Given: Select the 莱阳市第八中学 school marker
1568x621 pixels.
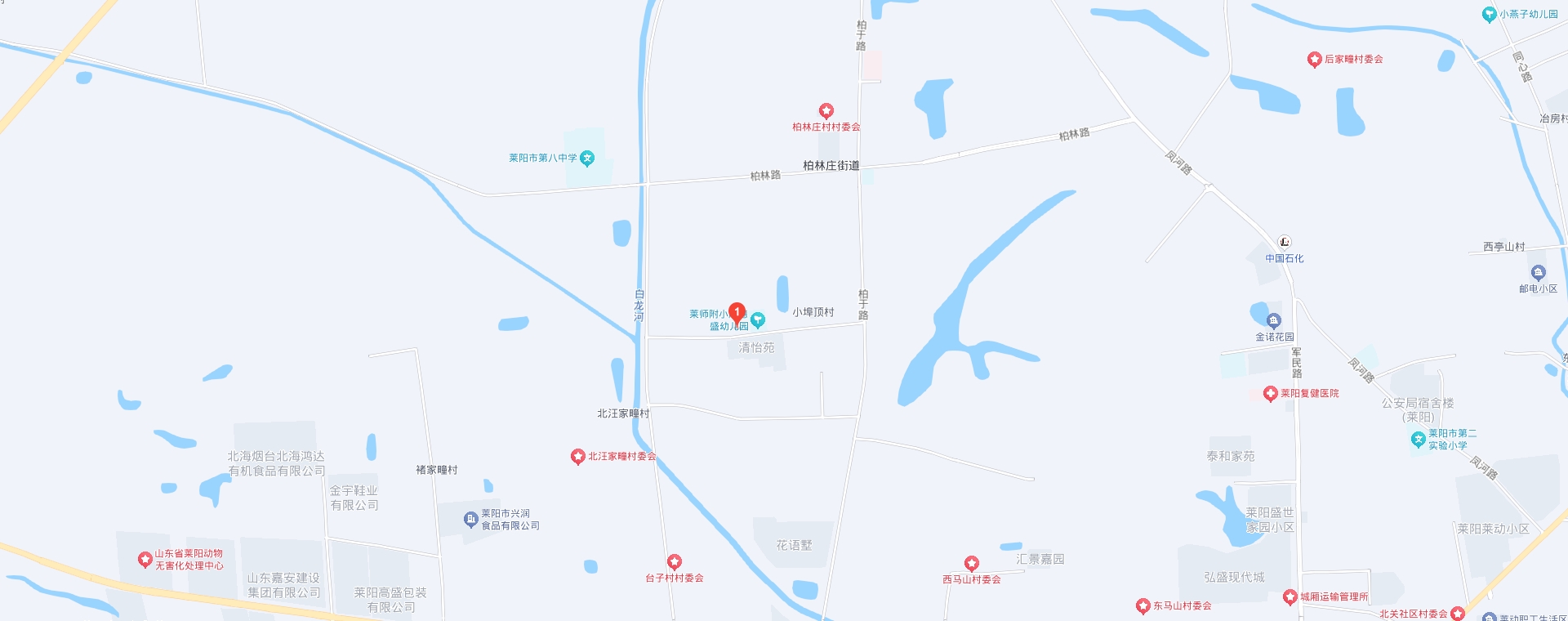Looking at the screenshot, I should [586, 159].
